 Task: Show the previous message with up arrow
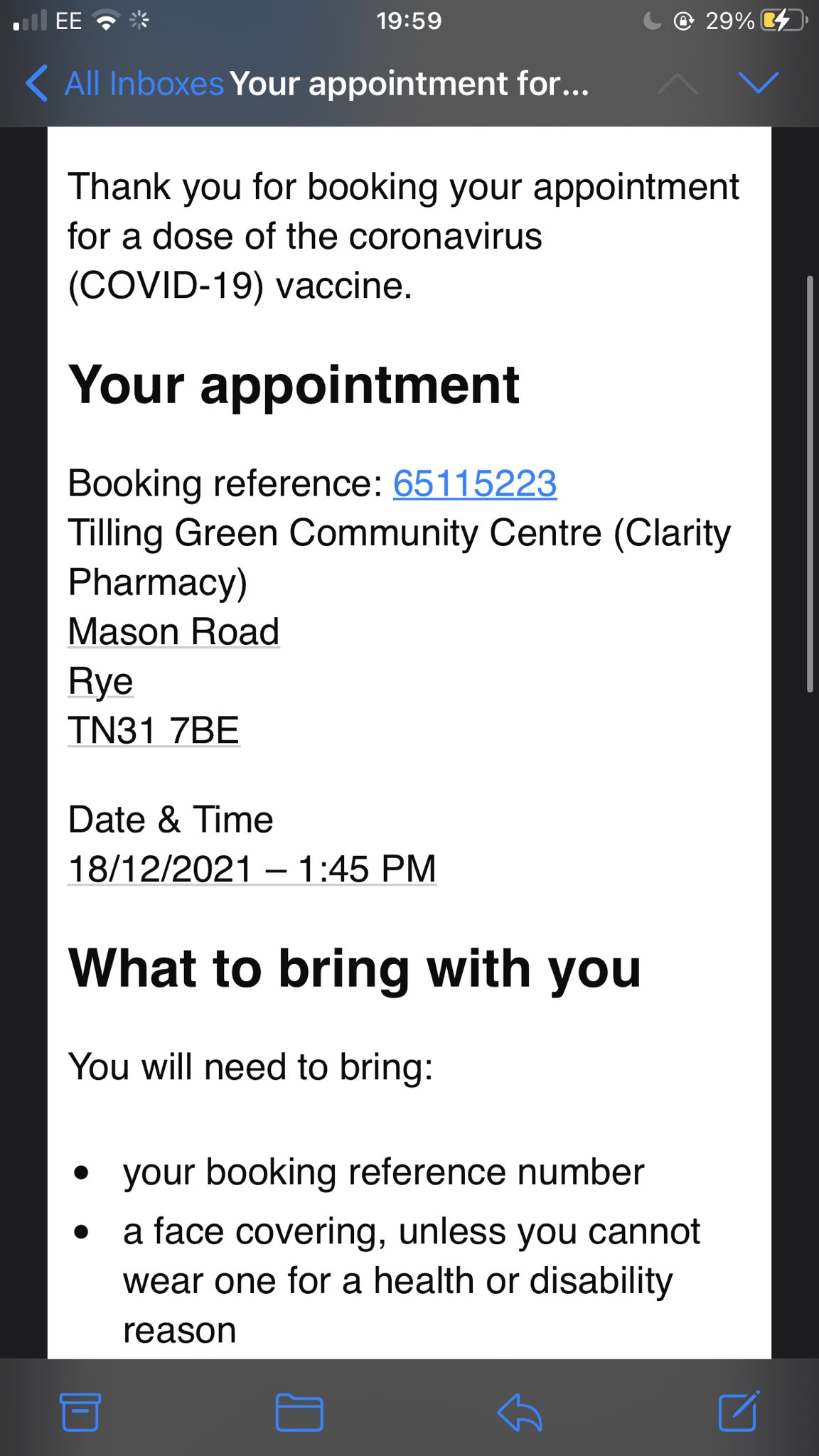(677, 84)
